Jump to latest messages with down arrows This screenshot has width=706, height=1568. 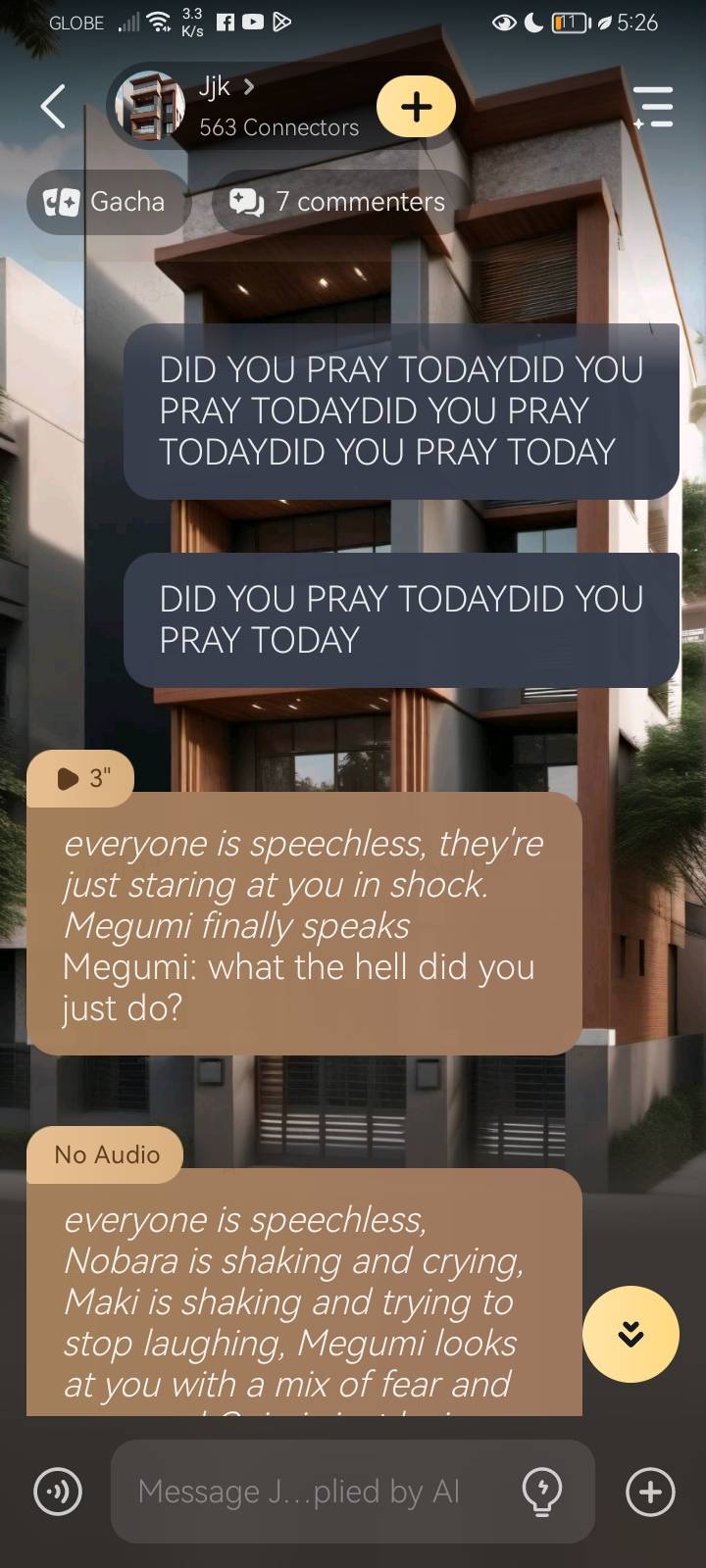630,1334
